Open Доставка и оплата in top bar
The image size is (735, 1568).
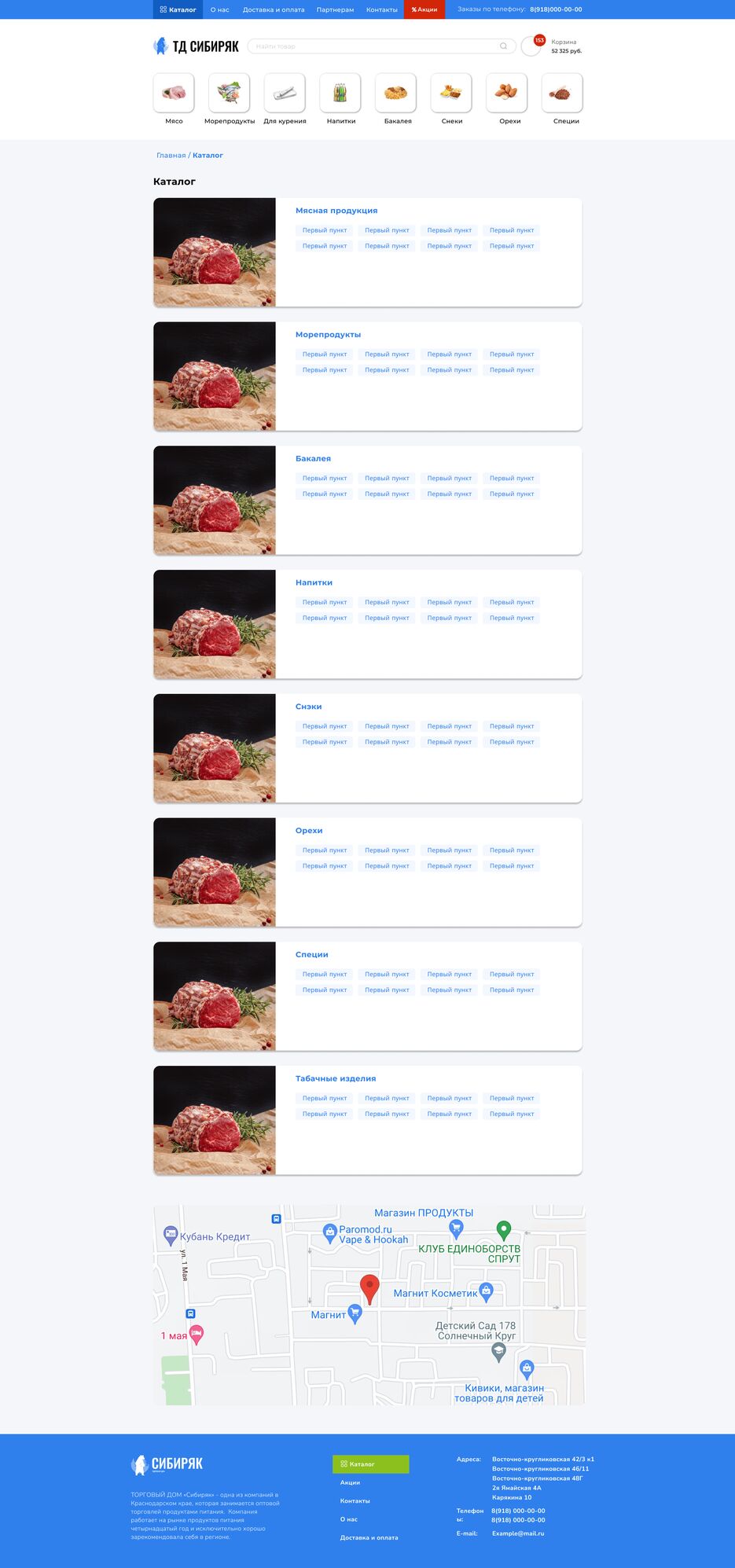pos(273,9)
